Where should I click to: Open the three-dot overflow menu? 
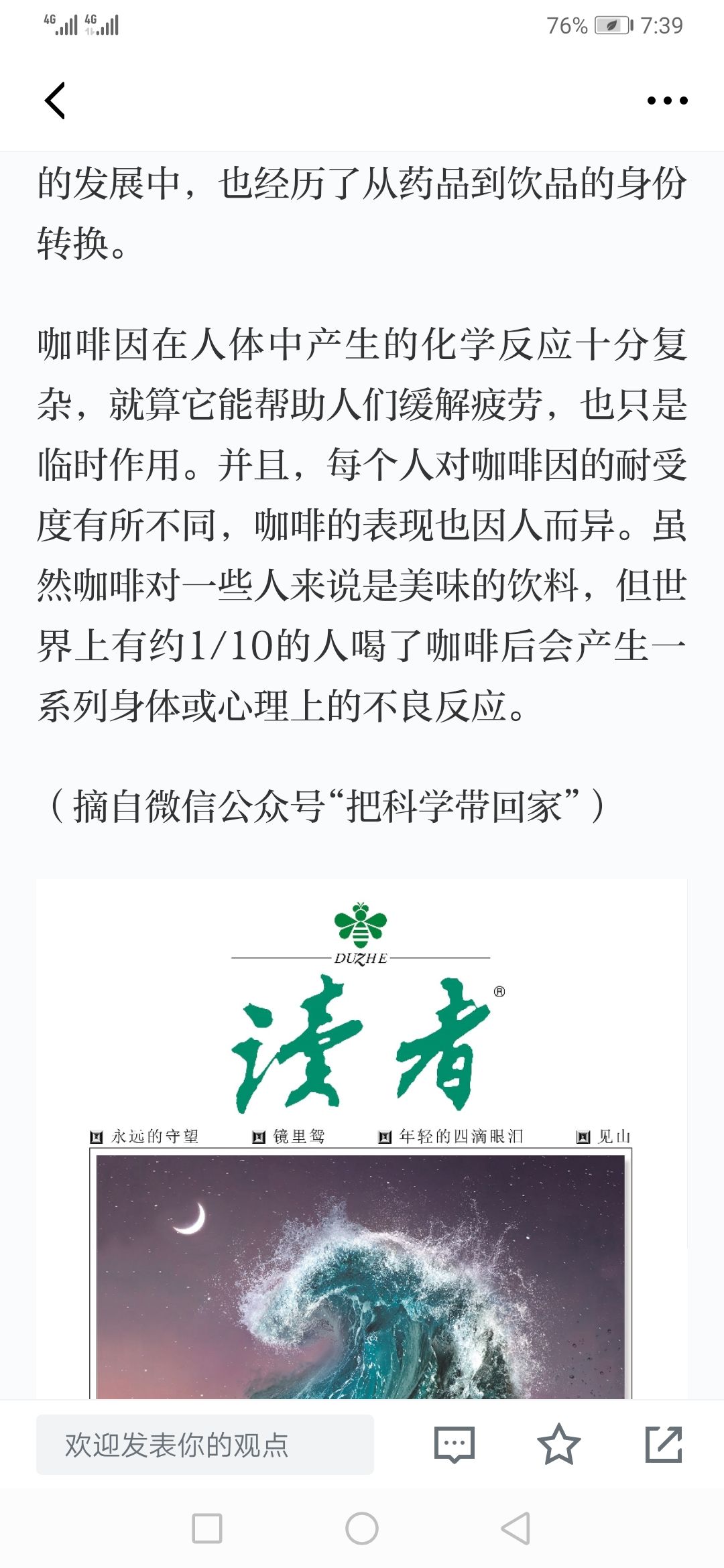[667, 101]
